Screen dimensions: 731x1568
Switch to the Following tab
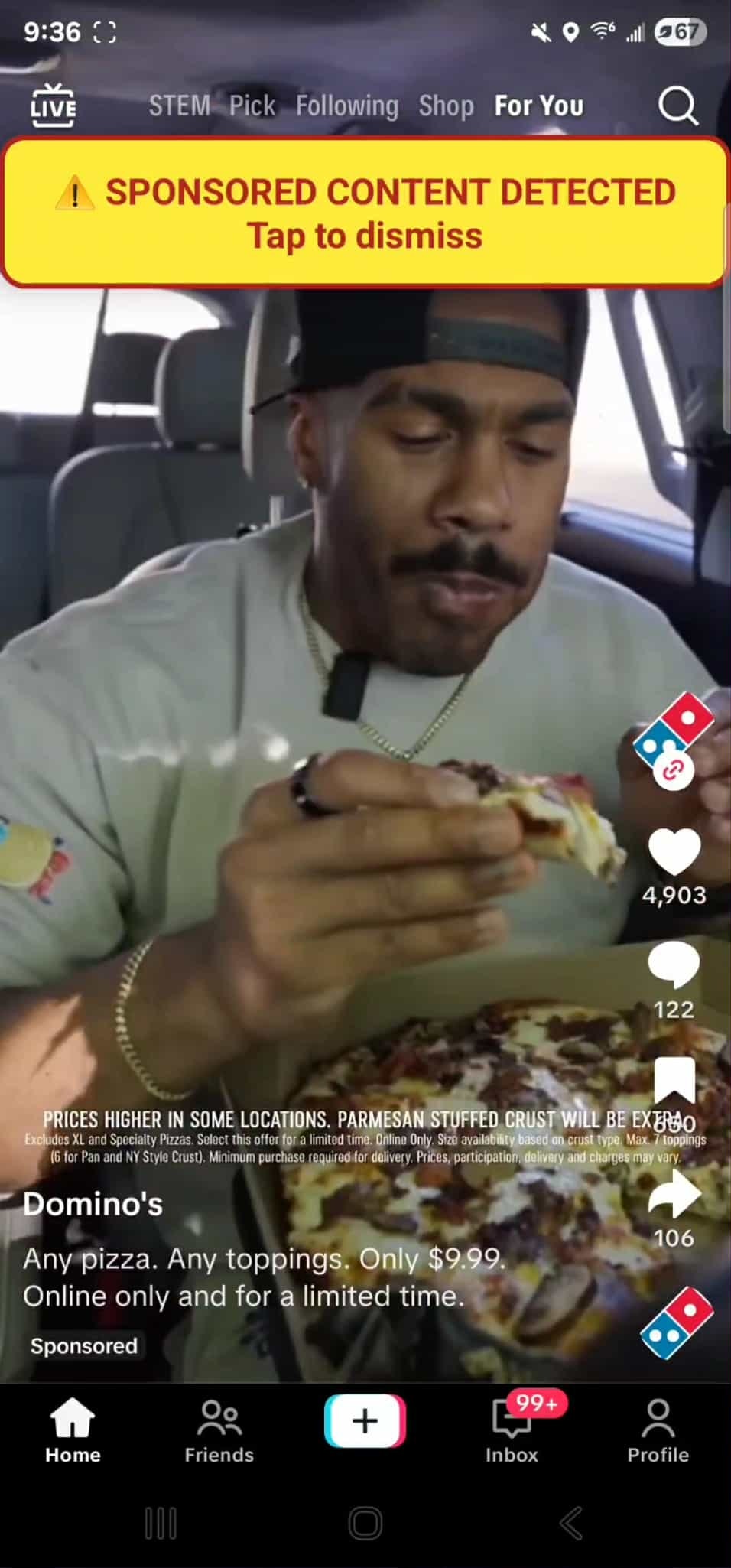[x=347, y=106]
